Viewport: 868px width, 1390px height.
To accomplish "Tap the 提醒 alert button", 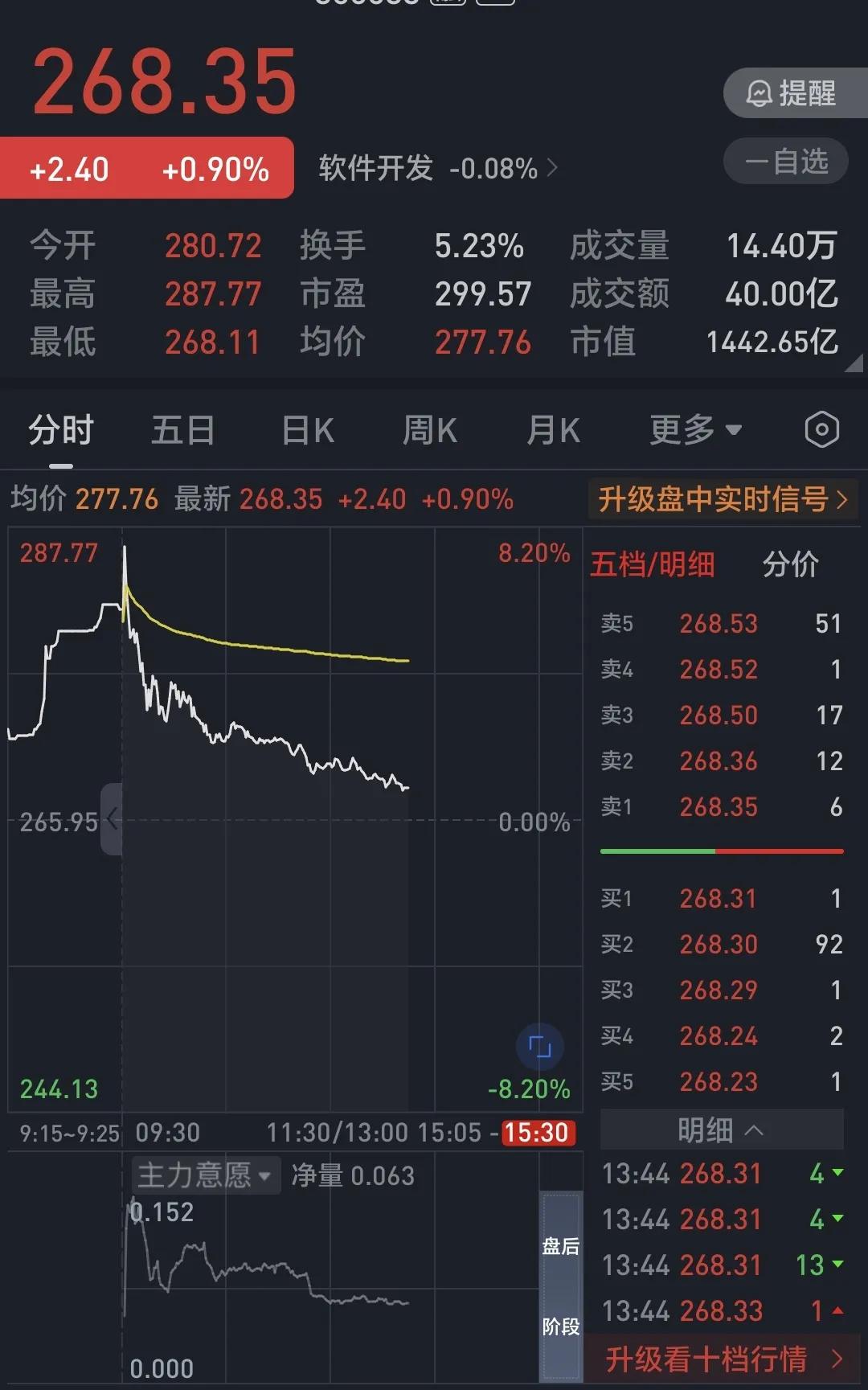I will coord(792,94).
